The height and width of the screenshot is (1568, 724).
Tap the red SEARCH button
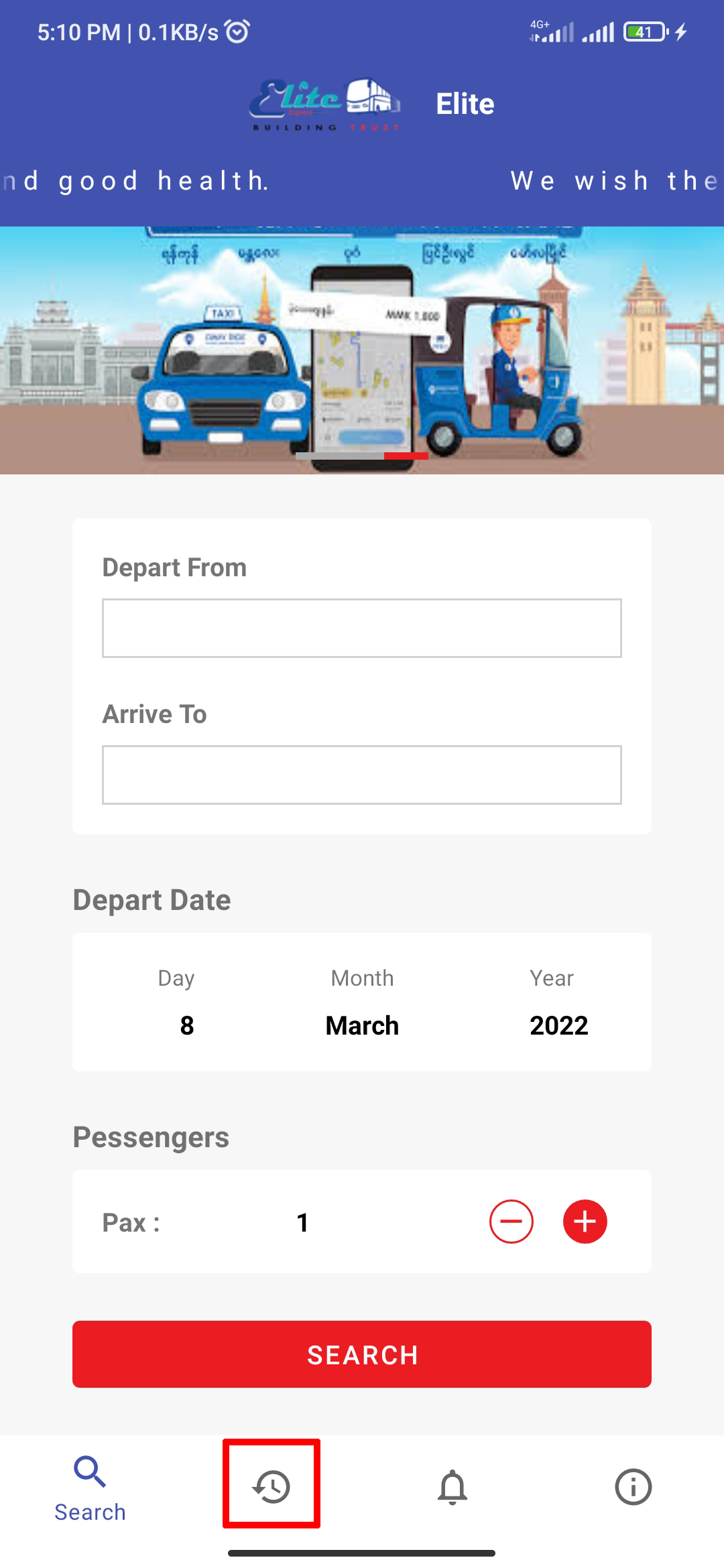[x=362, y=1354]
